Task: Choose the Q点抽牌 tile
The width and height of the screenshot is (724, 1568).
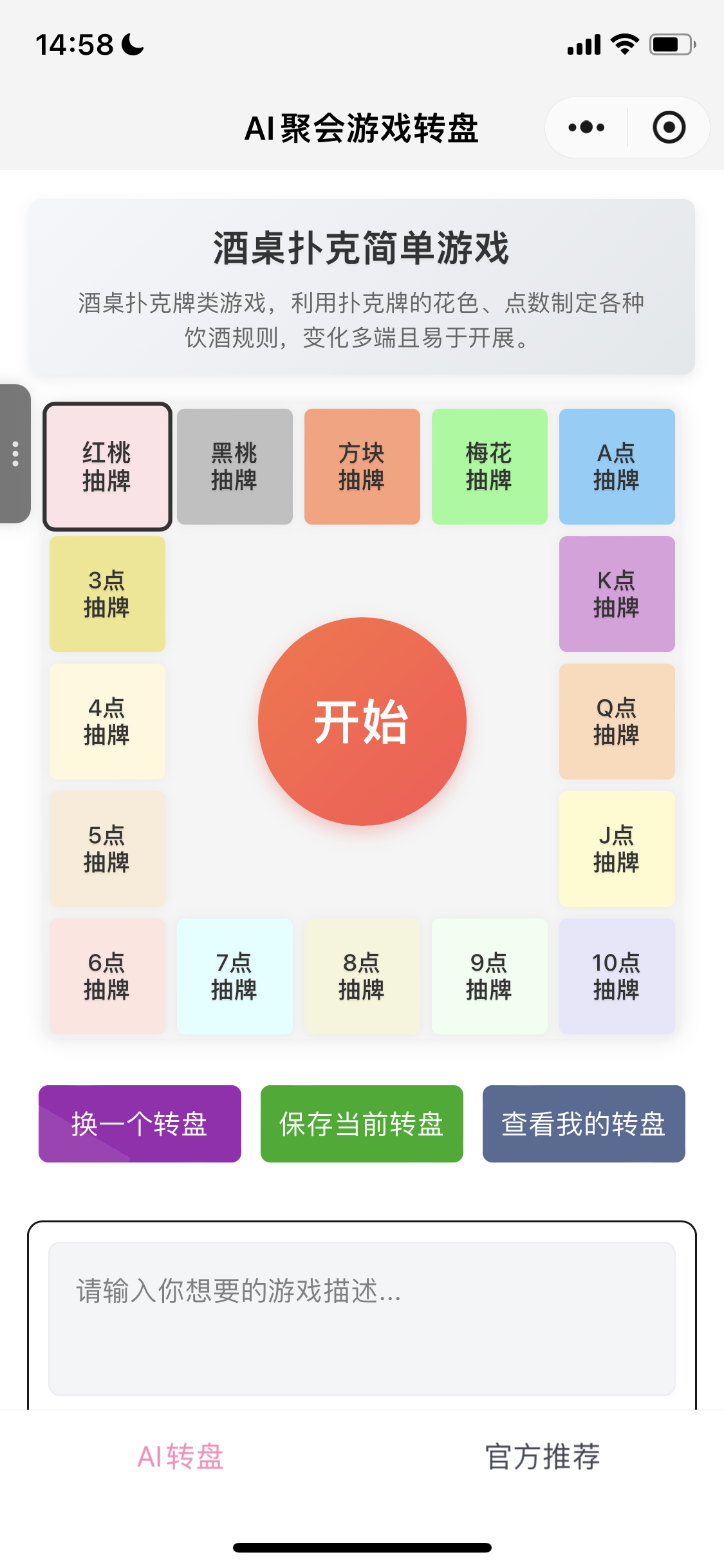Action: pyautogui.click(x=617, y=722)
